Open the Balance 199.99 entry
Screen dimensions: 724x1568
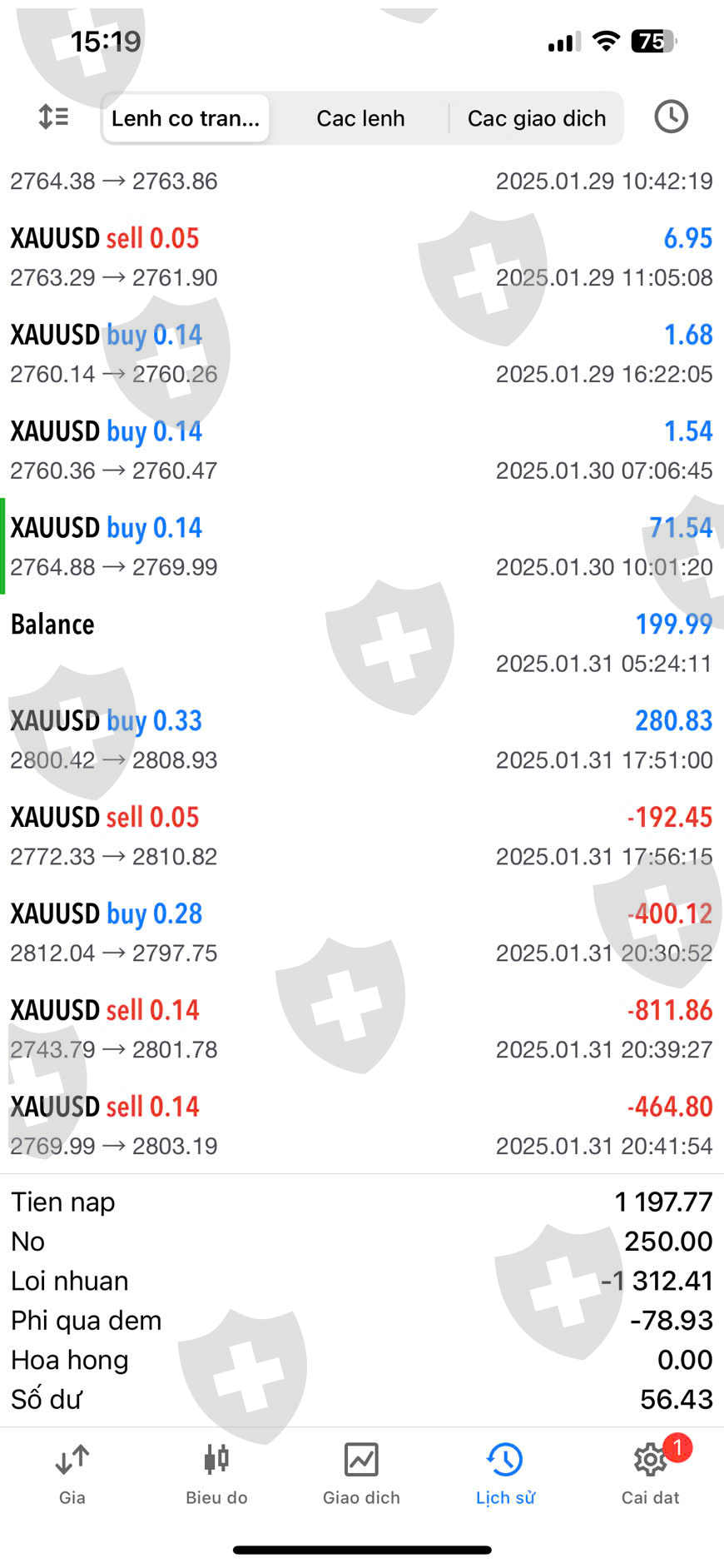[361, 643]
